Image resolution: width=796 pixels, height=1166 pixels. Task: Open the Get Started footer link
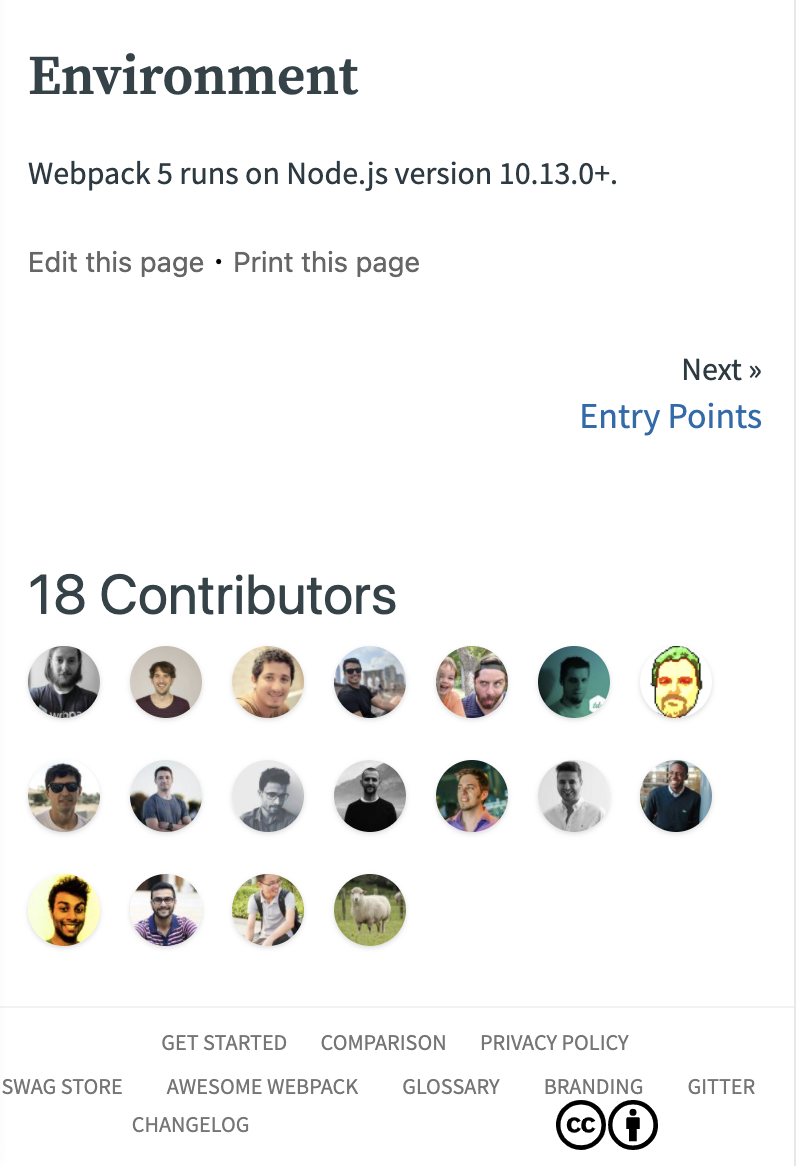[224, 1043]
